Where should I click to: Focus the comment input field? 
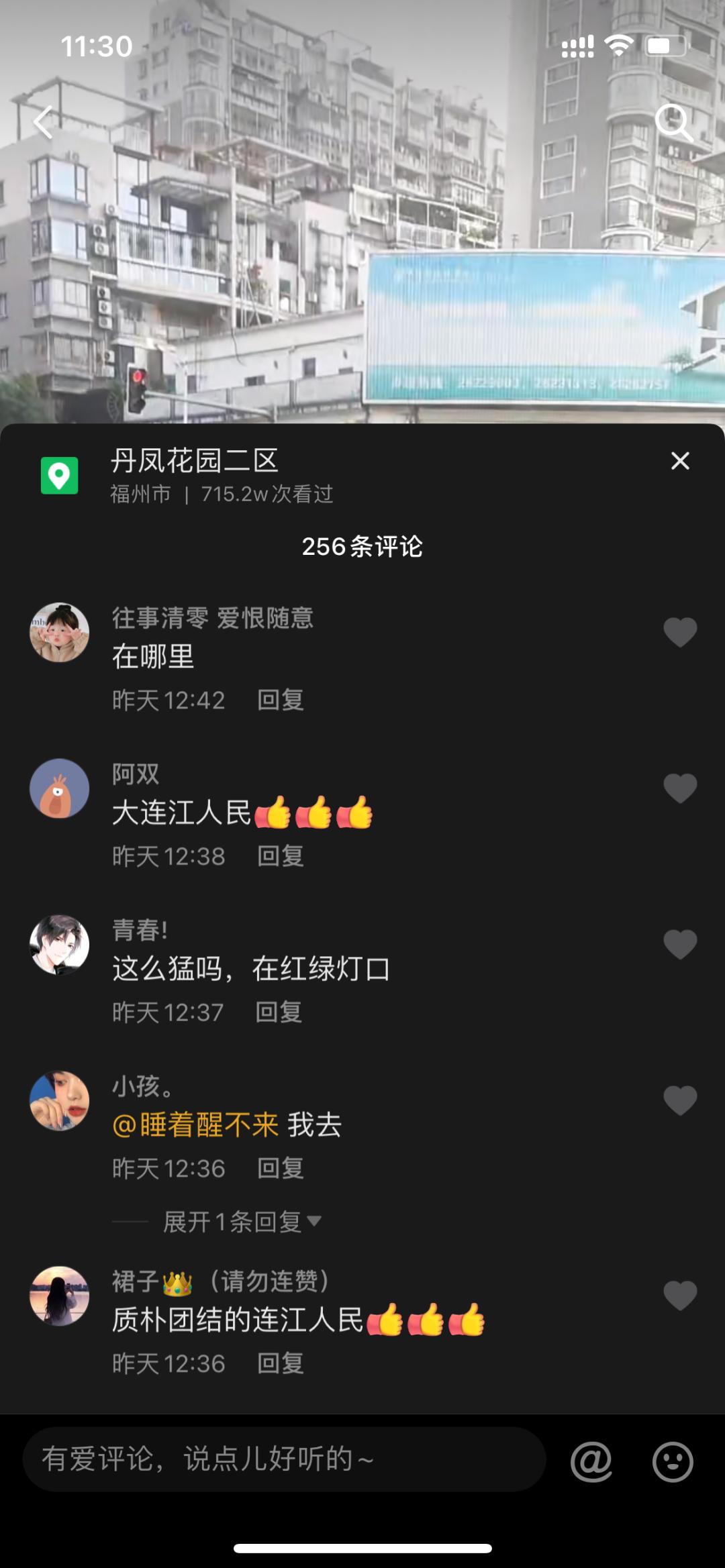(282, 1459)
